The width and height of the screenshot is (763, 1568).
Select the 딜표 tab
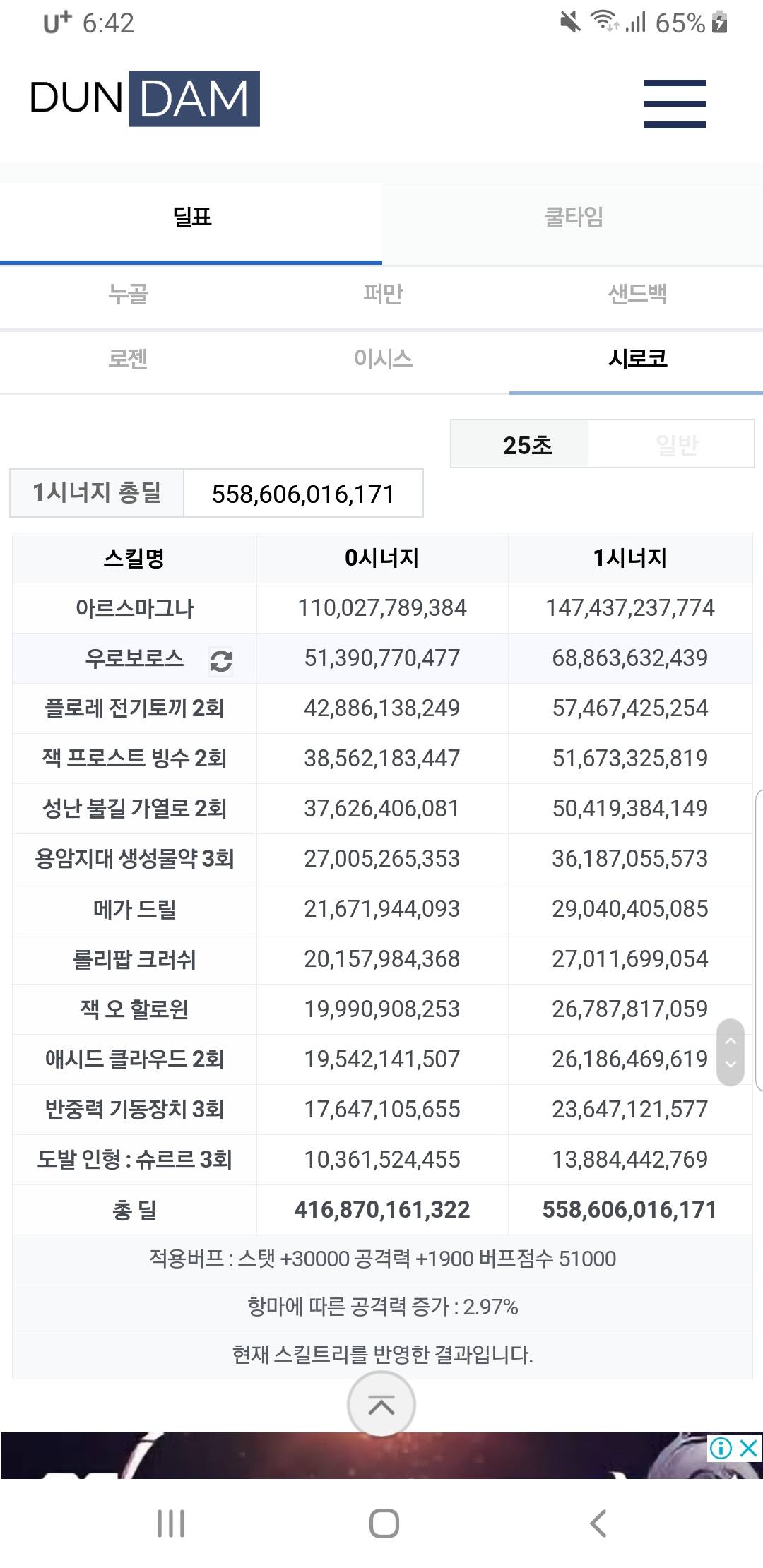[x=191, y=217]
